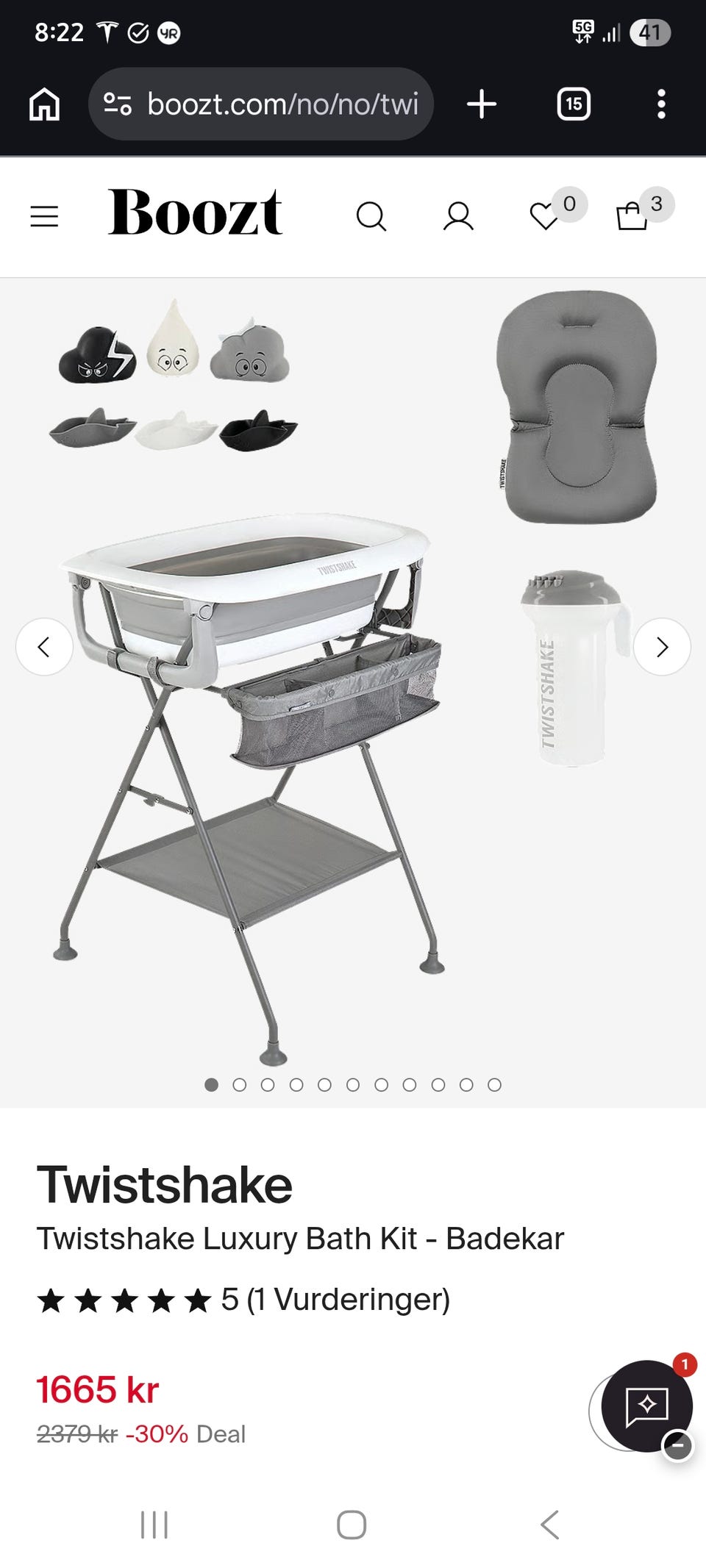Minimize the chat assistant widget
The image size is (706, 1568).
pos(677,1445)
